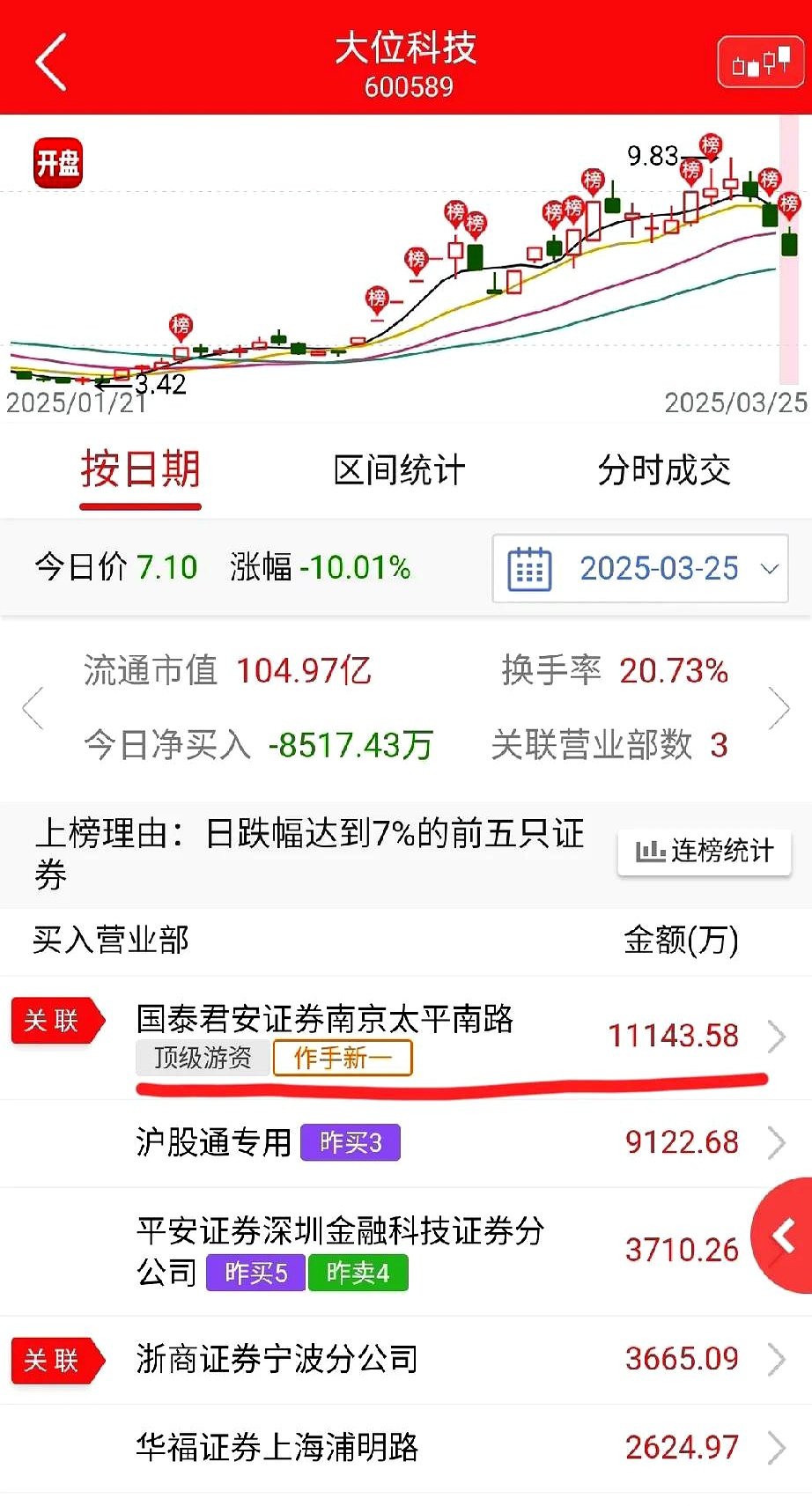Expand the 国泰君安证券南京太平南路 row
The image size is (812, 1506).
tap(774, 1037)
